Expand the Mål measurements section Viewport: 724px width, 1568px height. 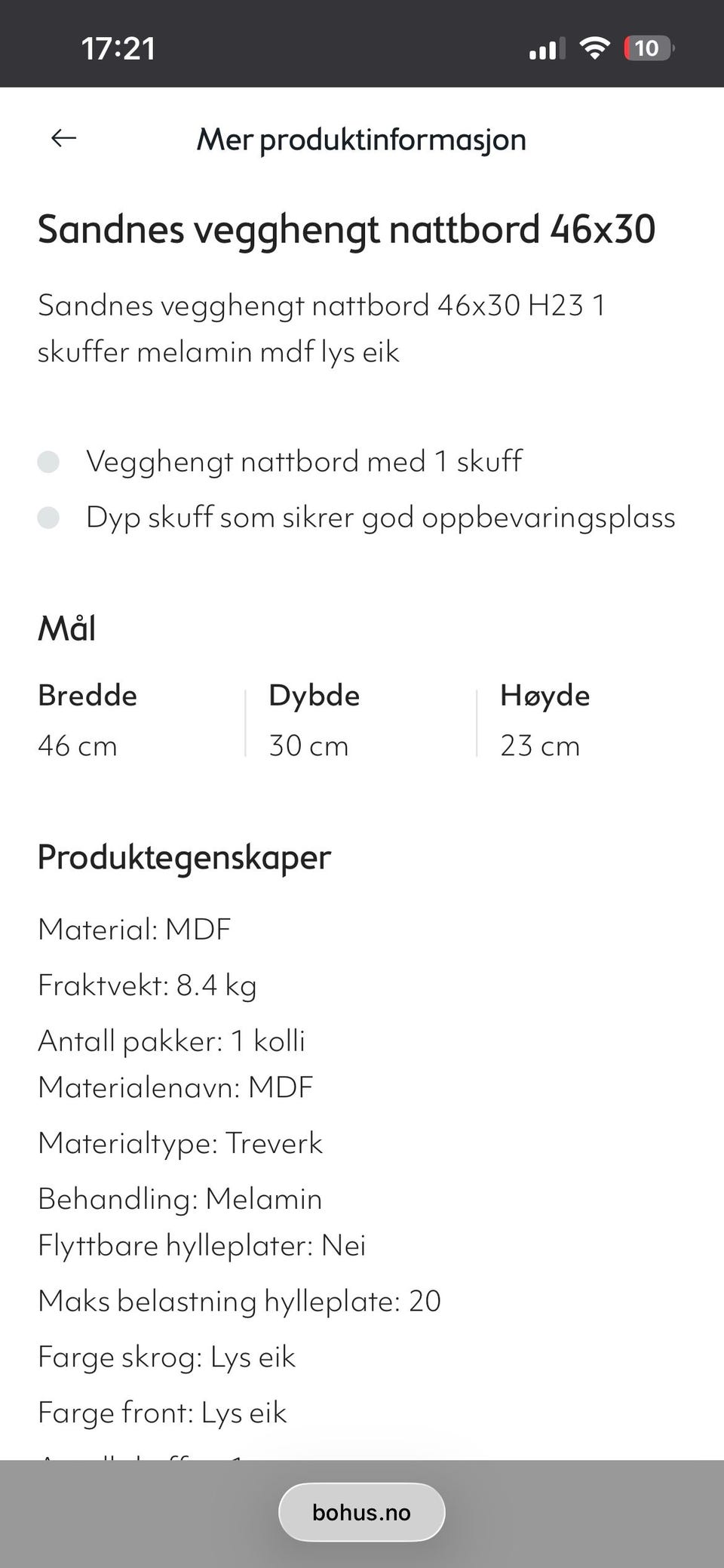click(x=66, y=627)
